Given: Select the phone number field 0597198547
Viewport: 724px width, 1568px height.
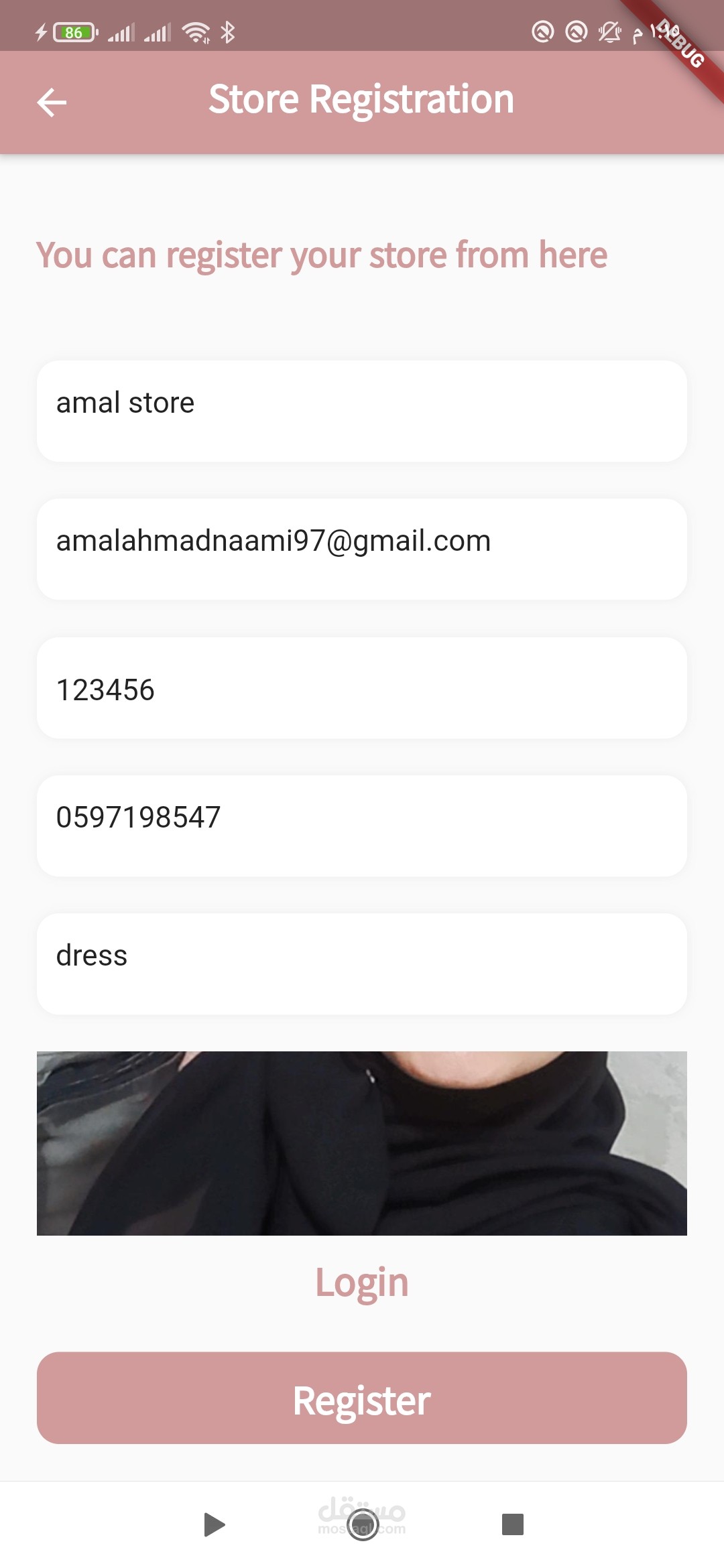Looking at the screenshot, I should pyautogui.click(x=362, y=826).
